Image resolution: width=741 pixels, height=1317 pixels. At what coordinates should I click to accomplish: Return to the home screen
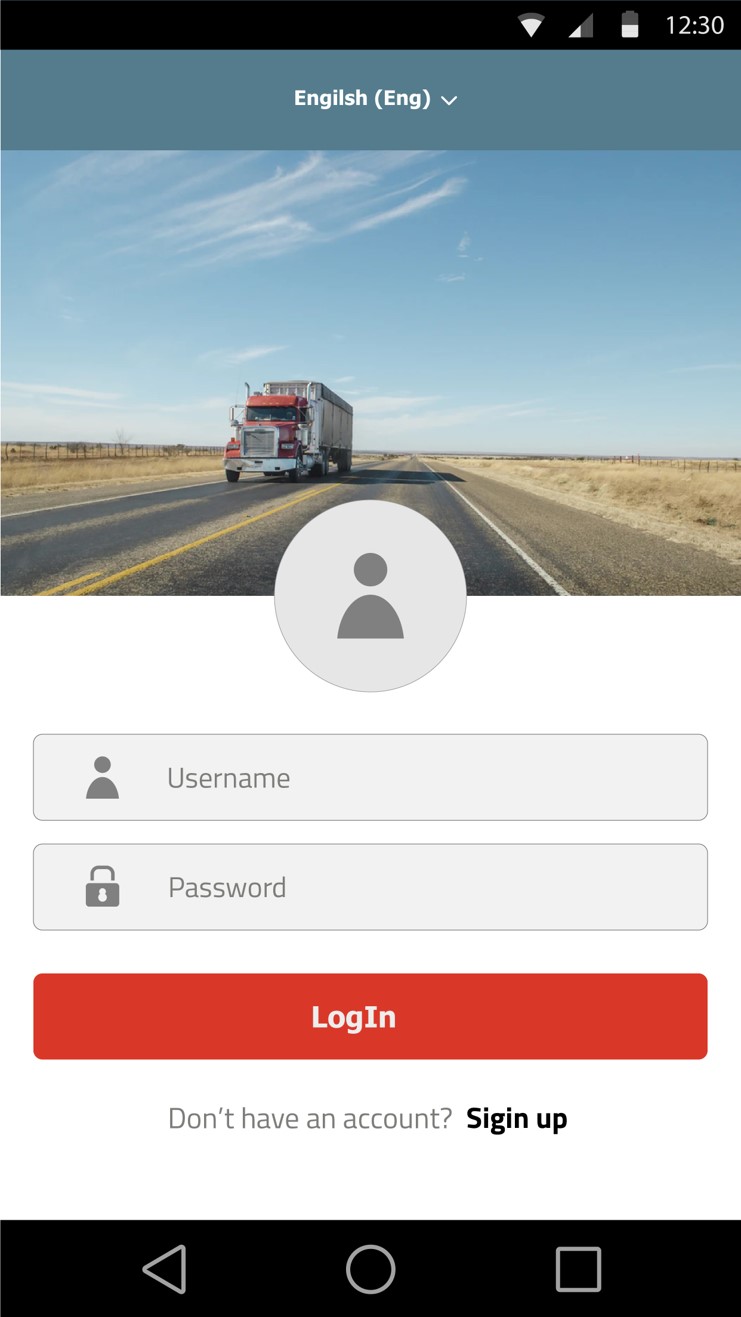pos(370,1269)
